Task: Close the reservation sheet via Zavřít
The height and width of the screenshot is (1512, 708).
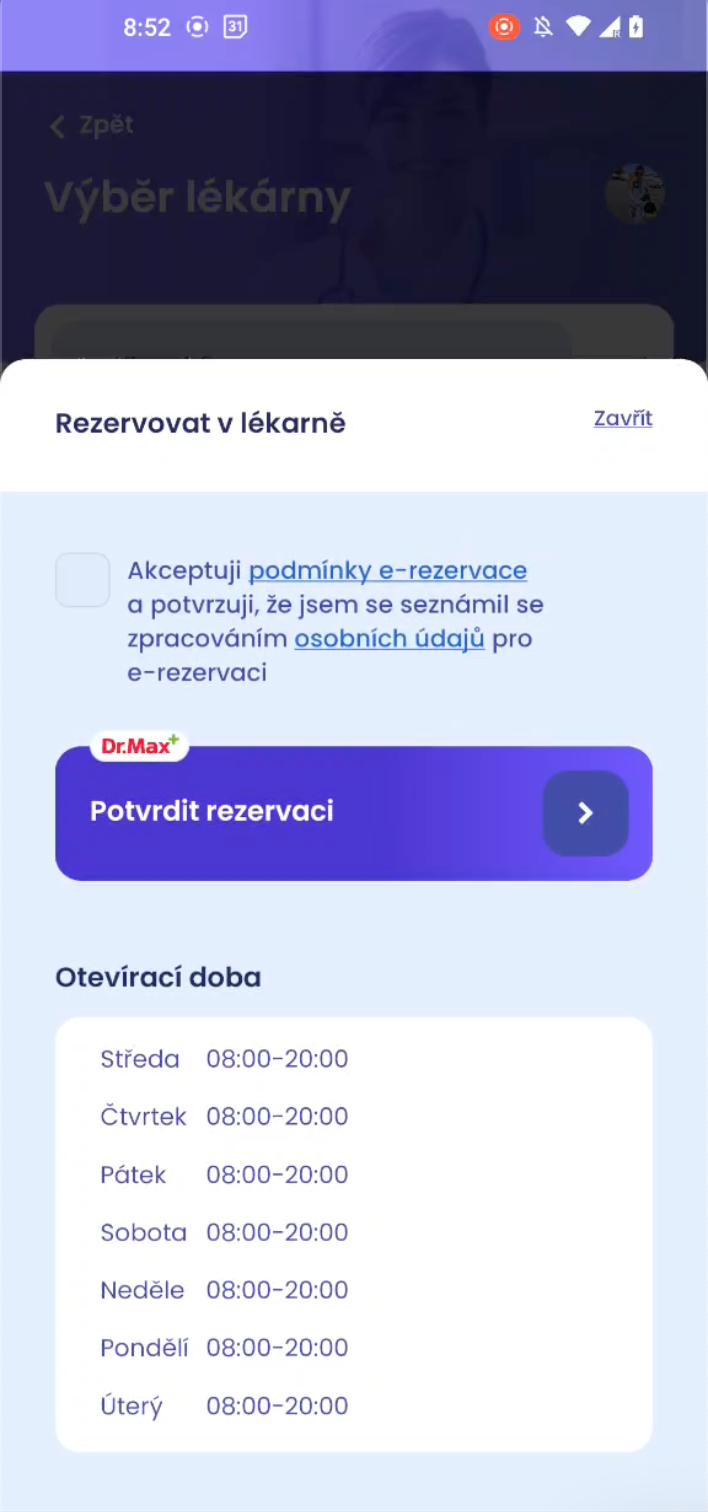Action: click(x=622, y=419)
